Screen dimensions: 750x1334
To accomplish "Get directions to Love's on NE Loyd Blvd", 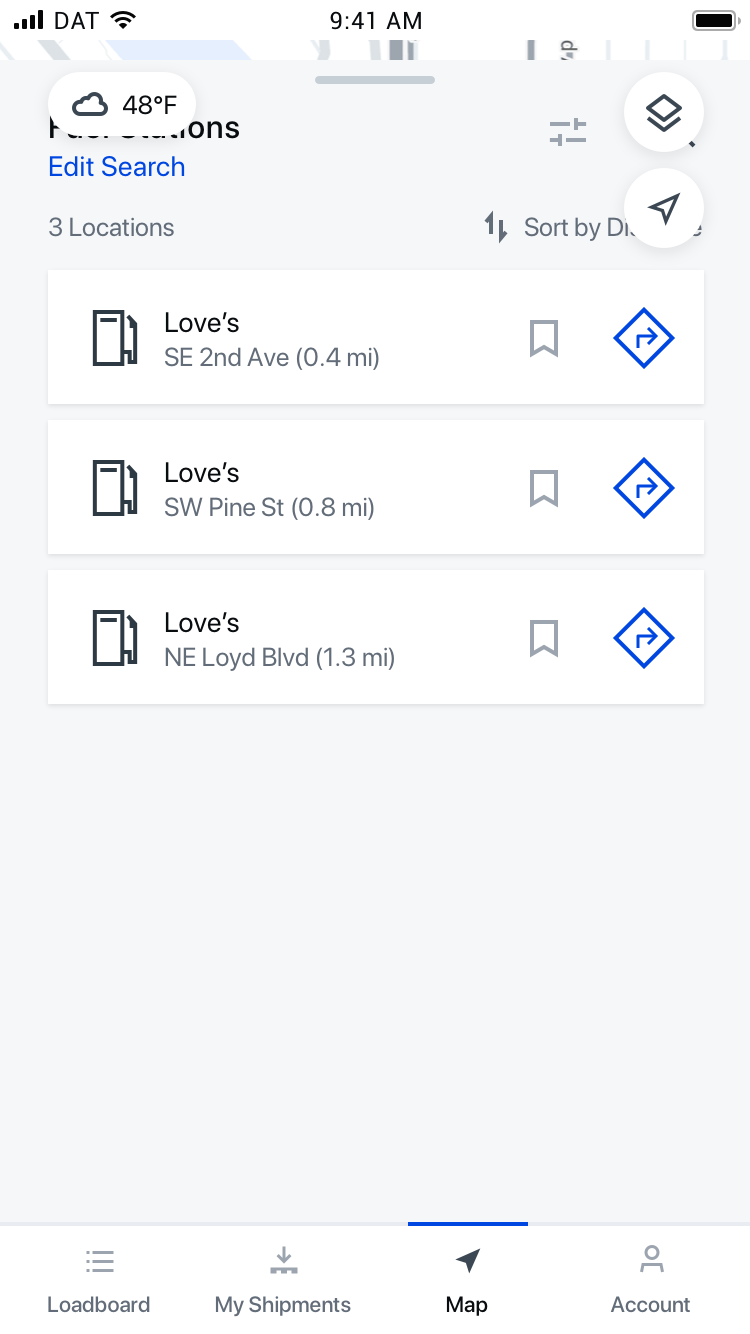I will pyautogui.click(x=644, y=638).
